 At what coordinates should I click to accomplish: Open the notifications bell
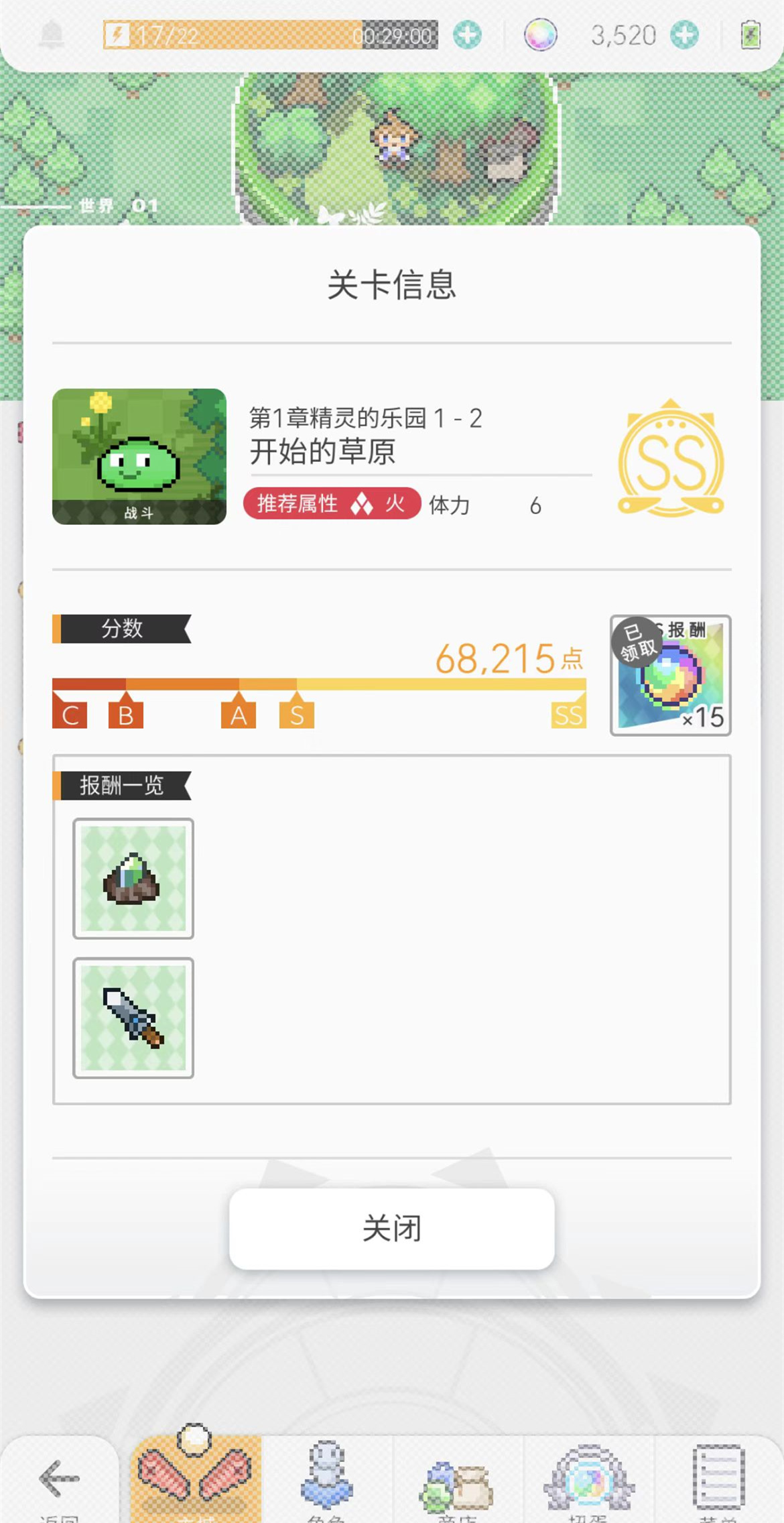click(x=52, y=35)
